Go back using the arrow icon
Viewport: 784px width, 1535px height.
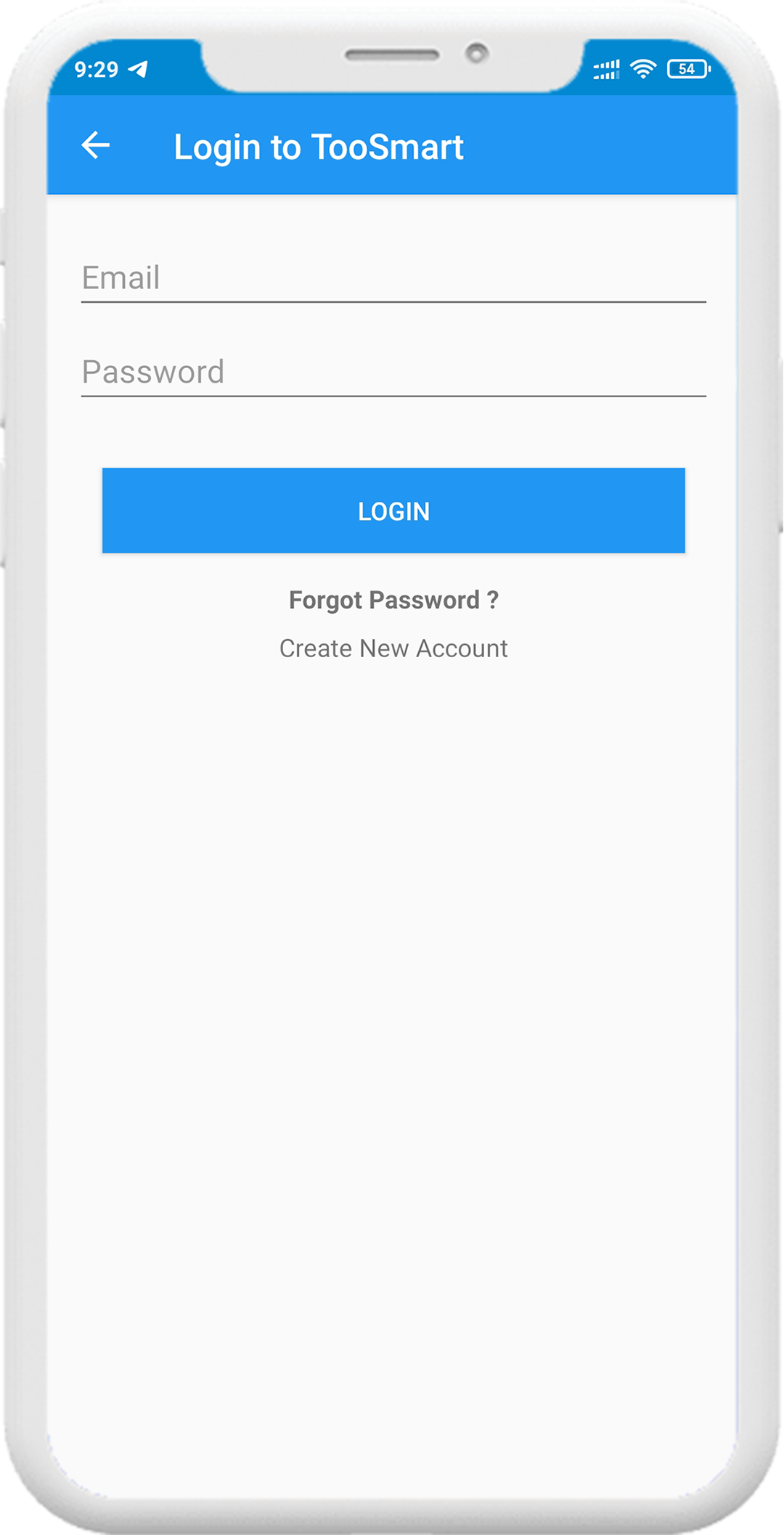(95, 145)
